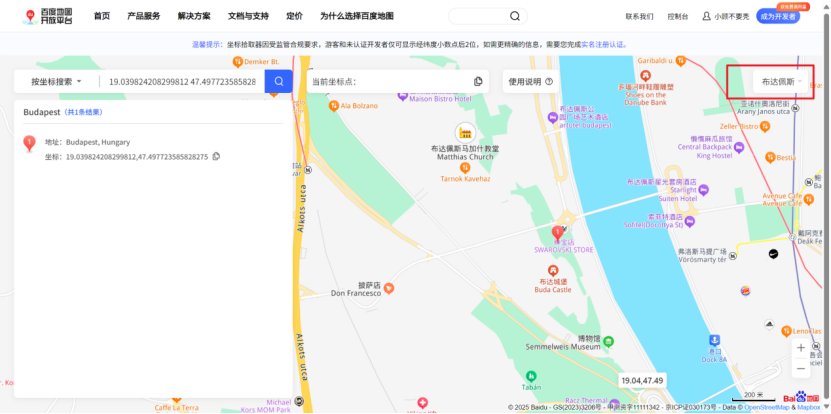Open the 实名注册认证 link
The height and width of the screenshot is (414, 831).
[x=603, y=44]
